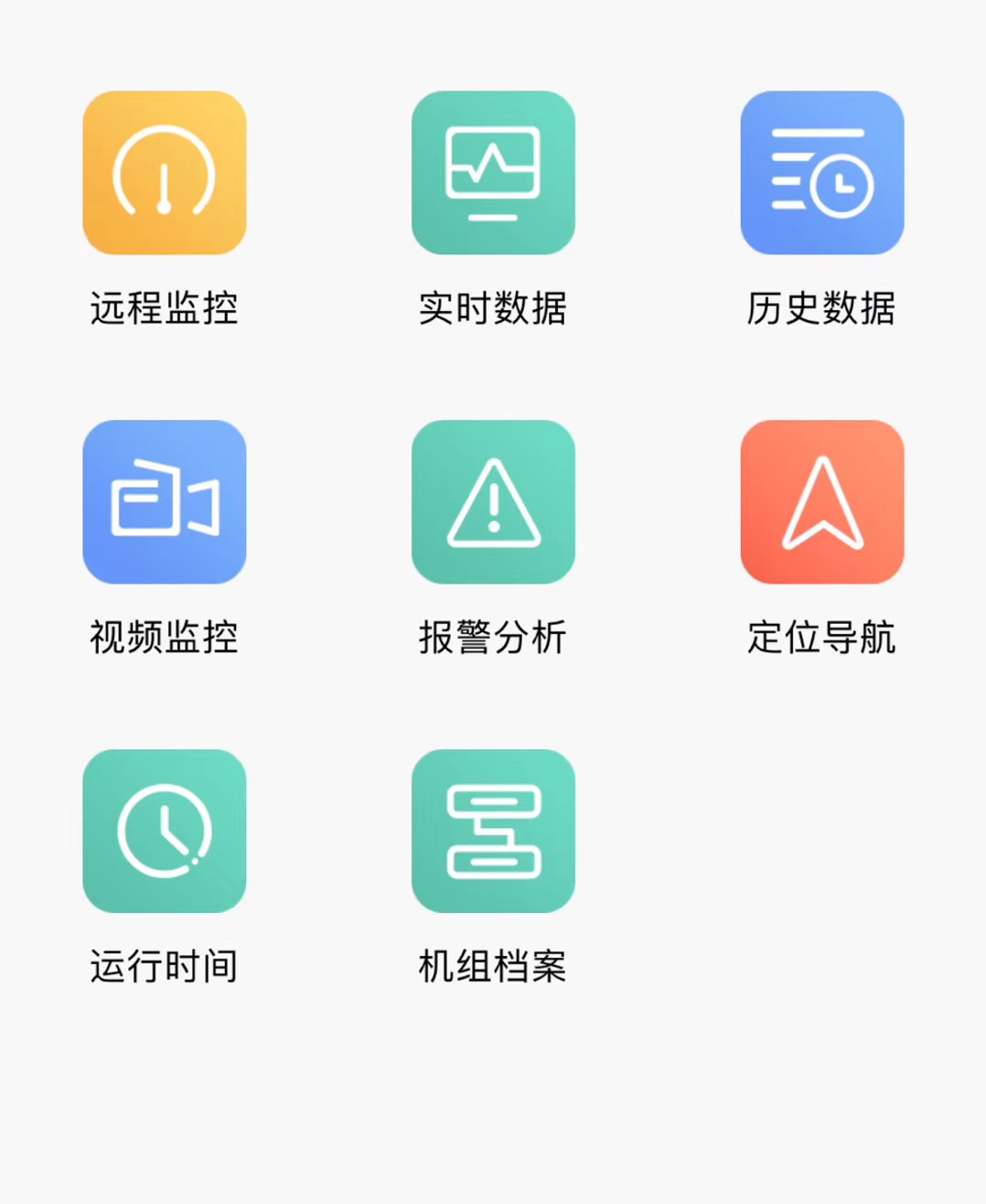
Task: Check 运行时间 running time
Action: click(164, 831)
